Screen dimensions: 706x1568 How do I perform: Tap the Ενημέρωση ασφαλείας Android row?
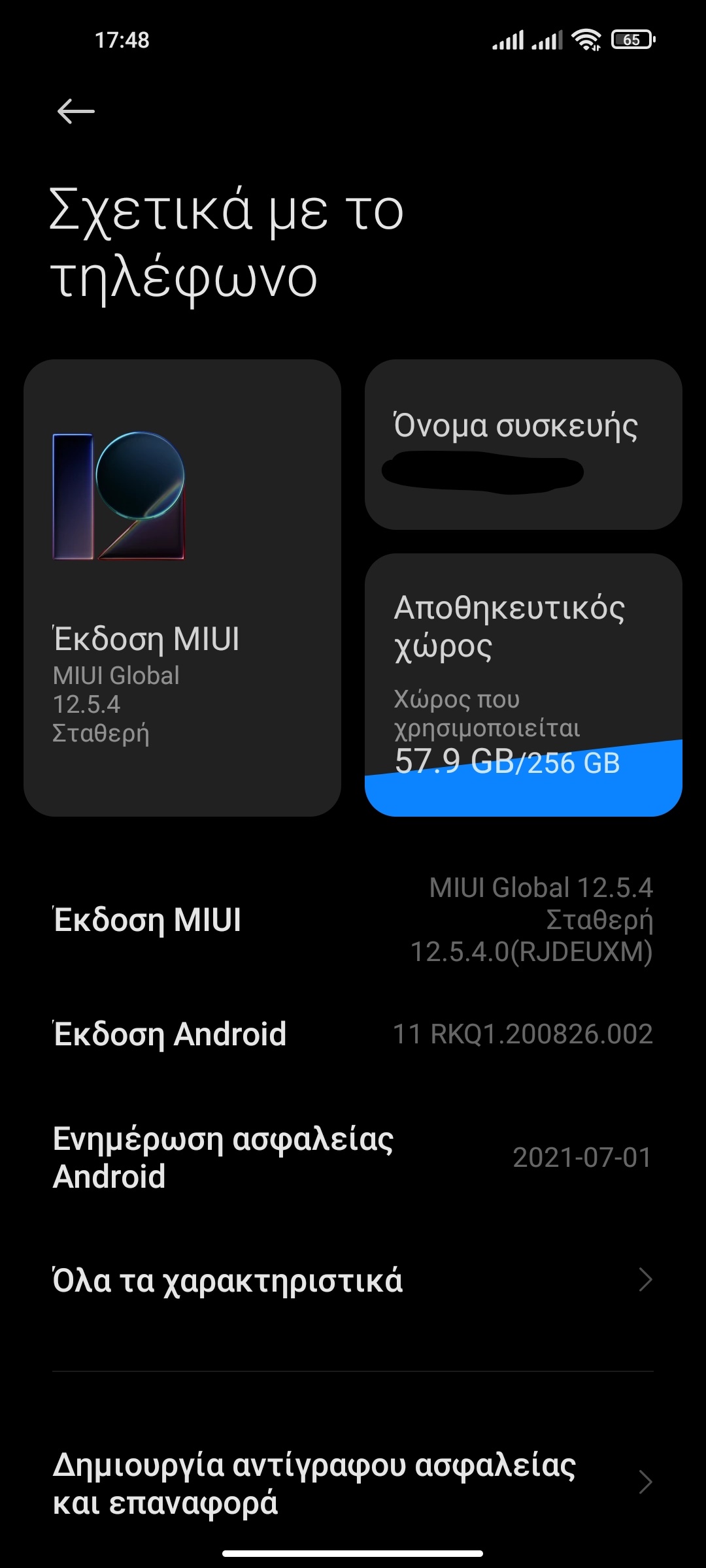[x=353, y=1158]
